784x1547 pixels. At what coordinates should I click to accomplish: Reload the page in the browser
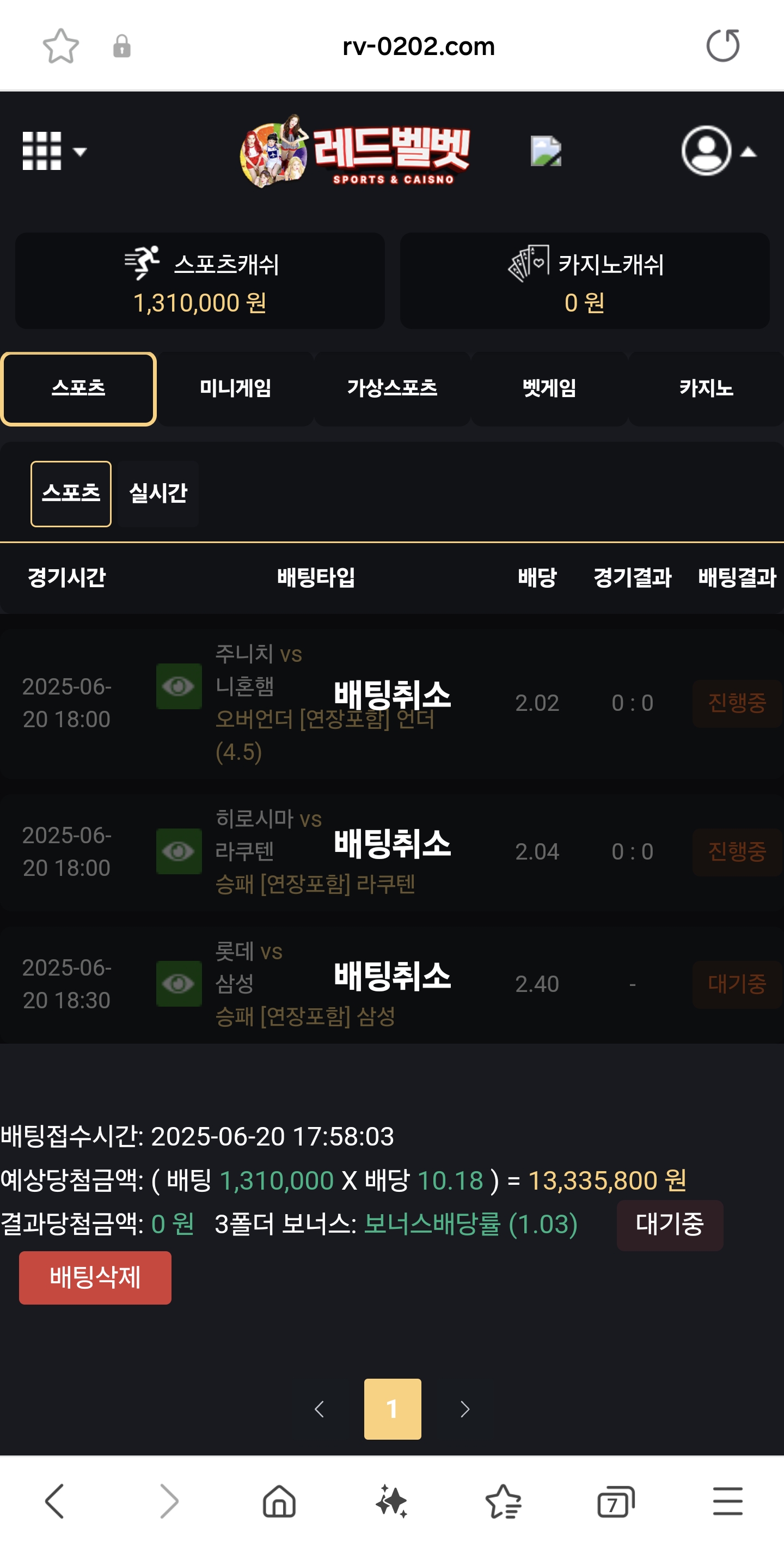[x=722, y=46]
